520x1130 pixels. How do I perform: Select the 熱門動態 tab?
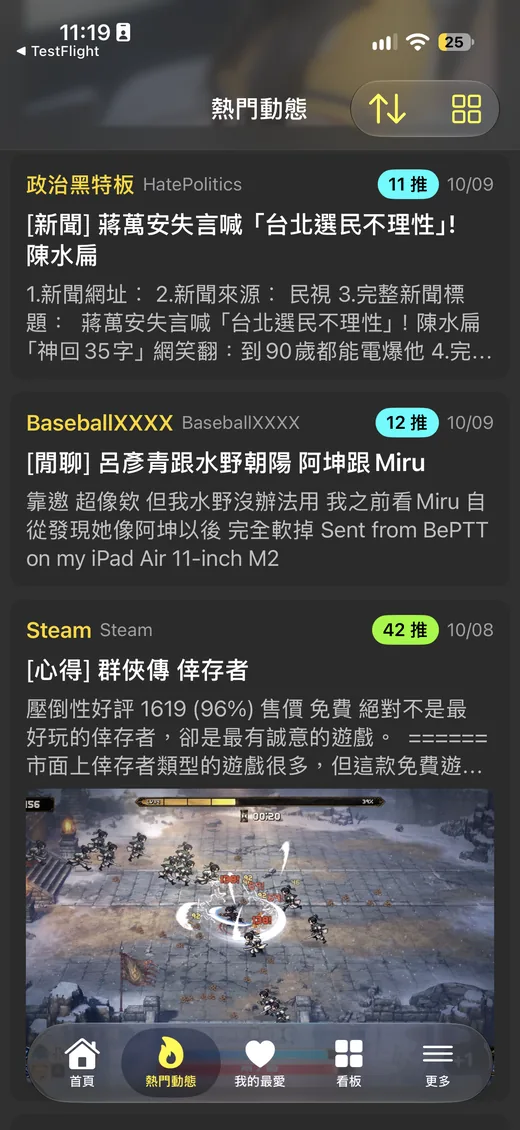171,1063
